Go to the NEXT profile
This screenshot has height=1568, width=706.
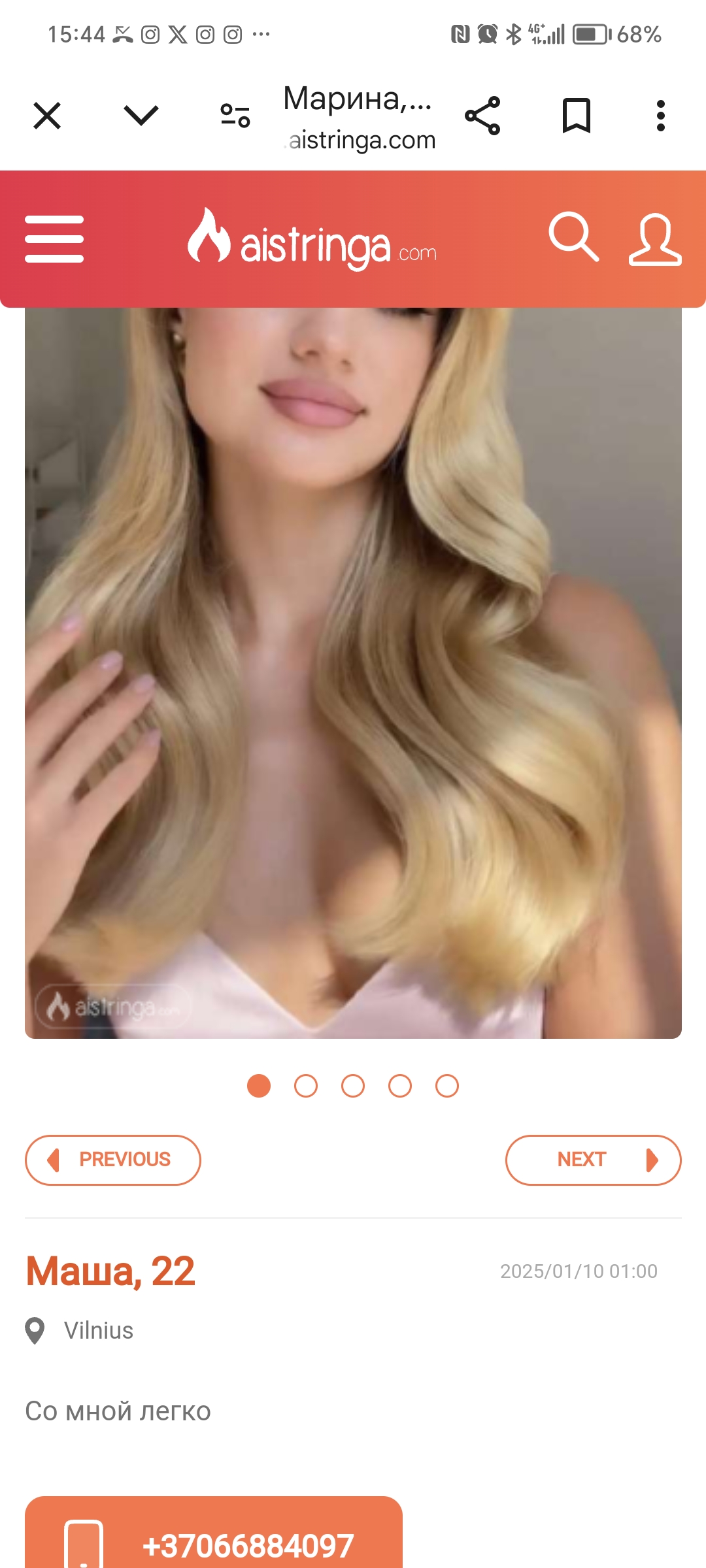coord(593,1160)
